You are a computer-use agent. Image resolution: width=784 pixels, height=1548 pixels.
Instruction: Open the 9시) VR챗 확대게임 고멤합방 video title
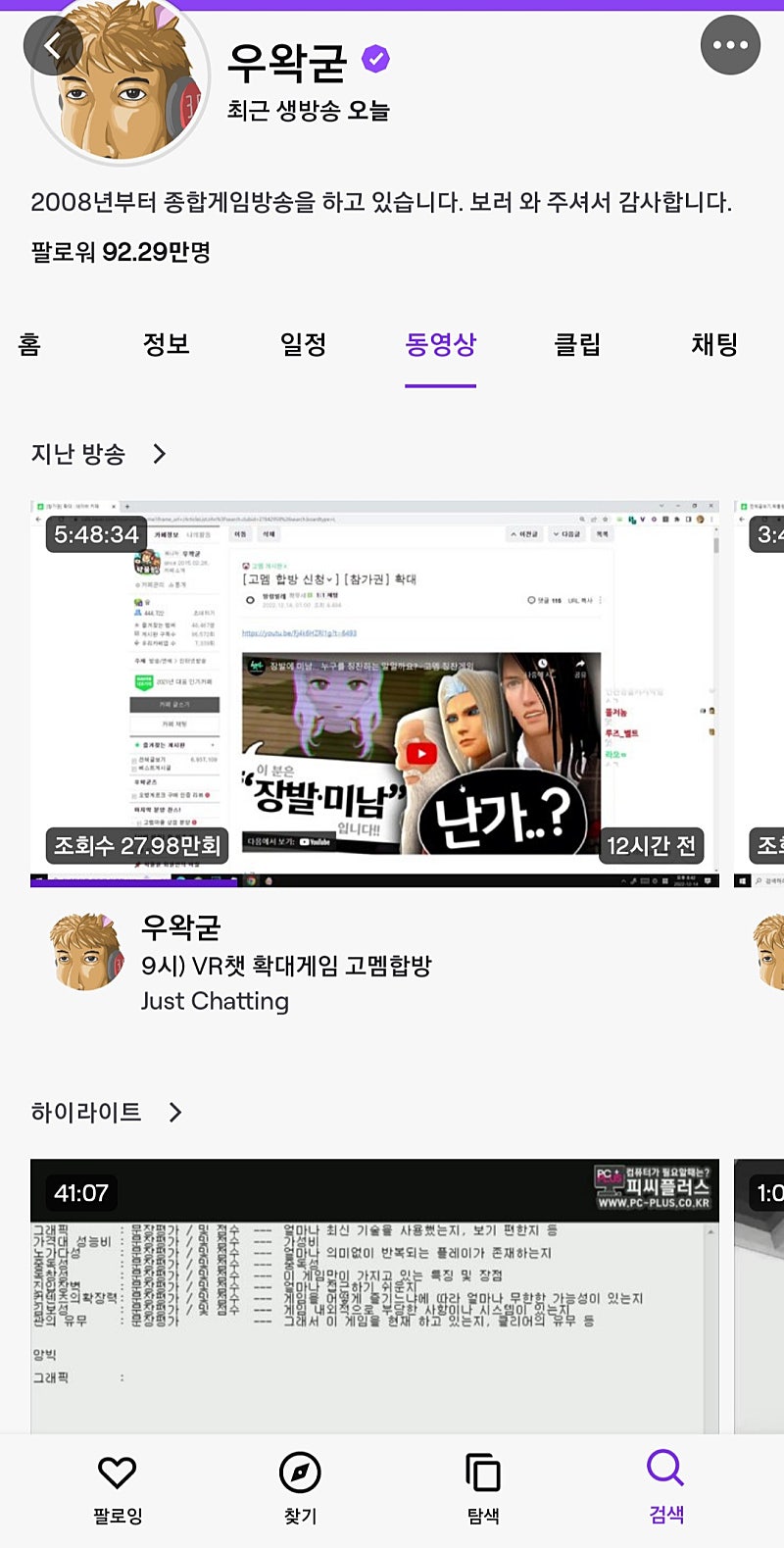click(286, 966)
